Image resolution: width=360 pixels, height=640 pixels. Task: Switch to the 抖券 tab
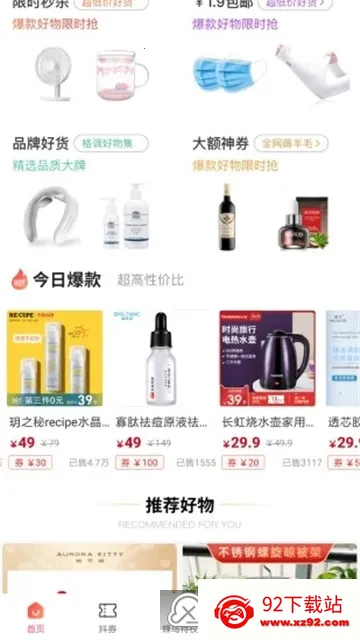tap(107, 617)
